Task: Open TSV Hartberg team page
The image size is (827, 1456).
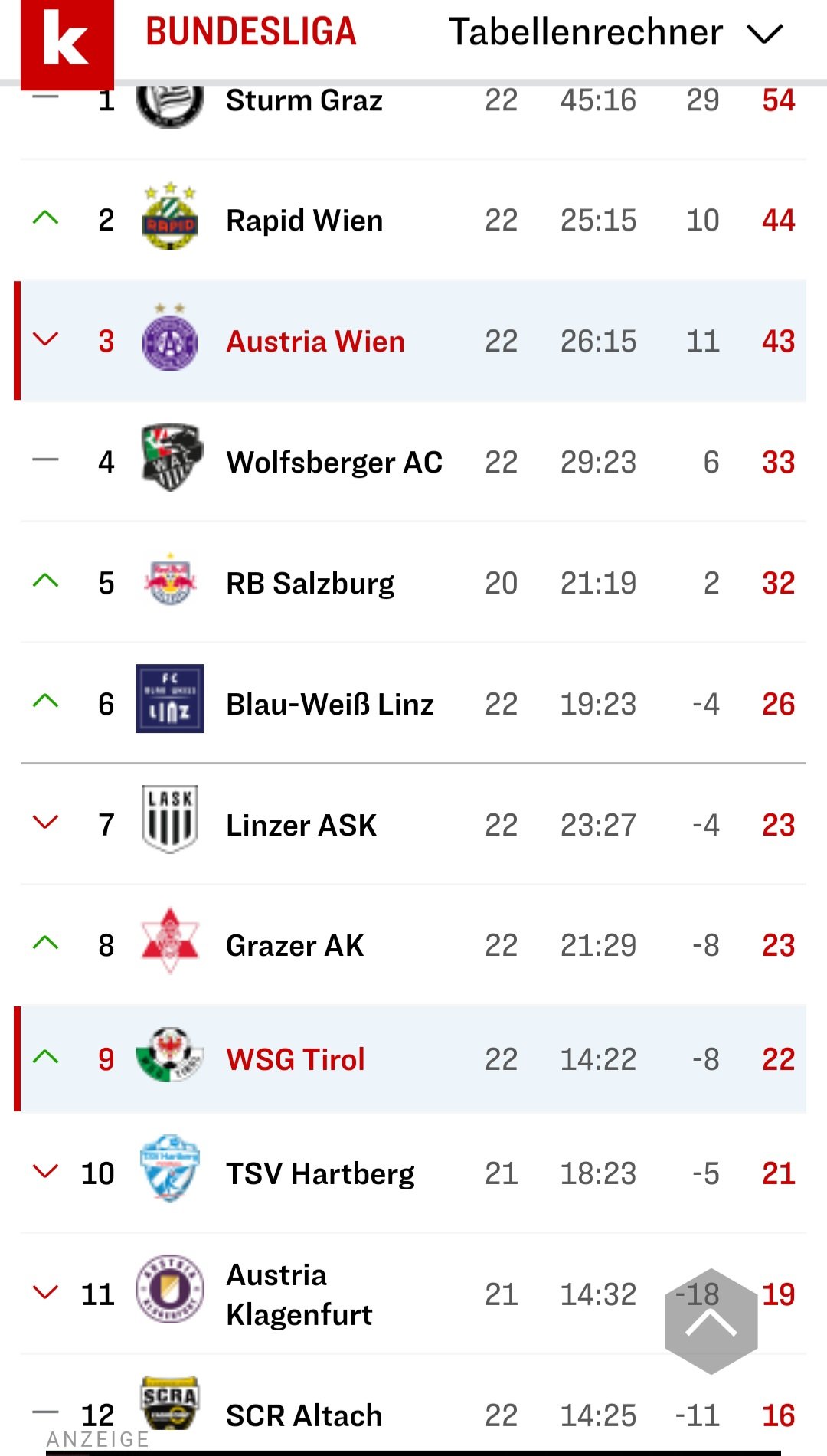Action: coord(320,1174)
